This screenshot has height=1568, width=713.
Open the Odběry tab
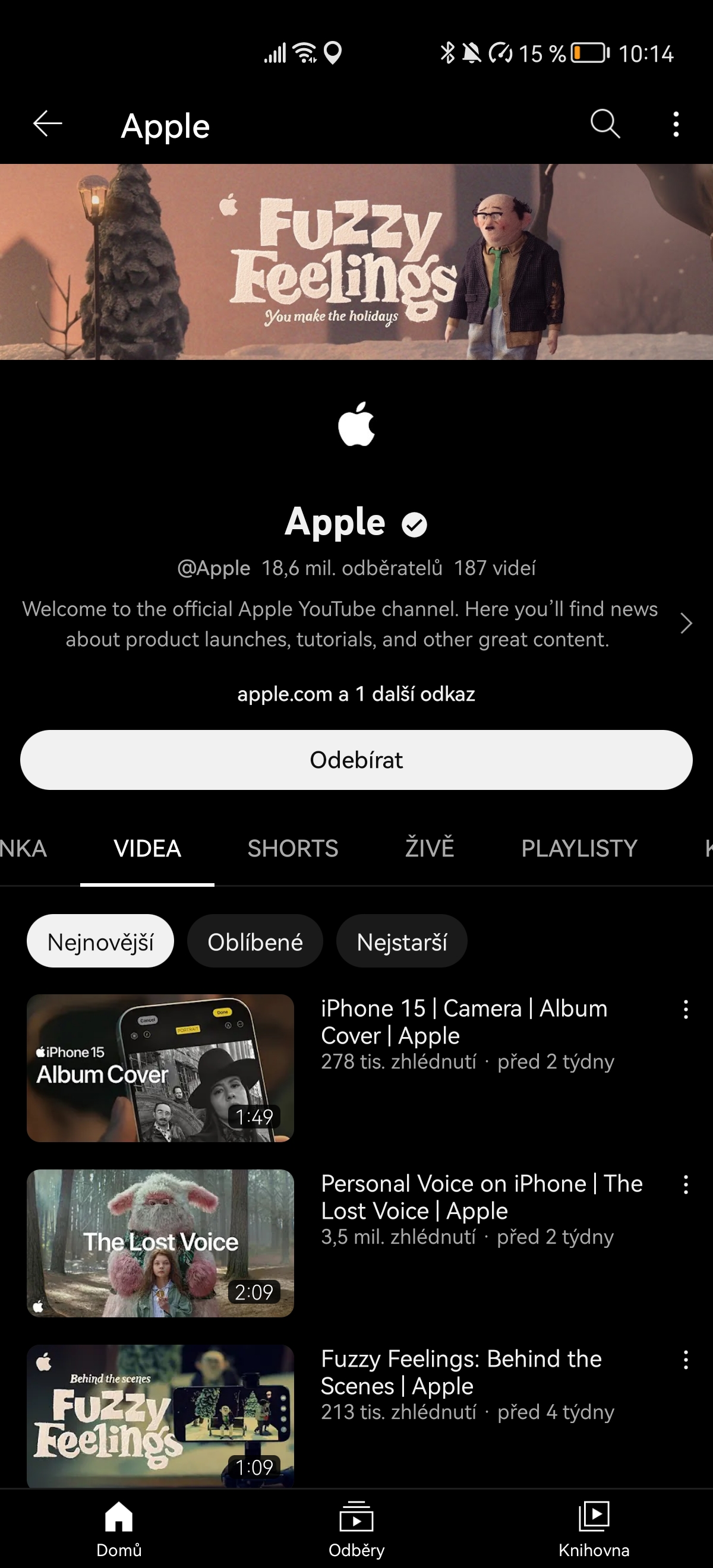356,1529
